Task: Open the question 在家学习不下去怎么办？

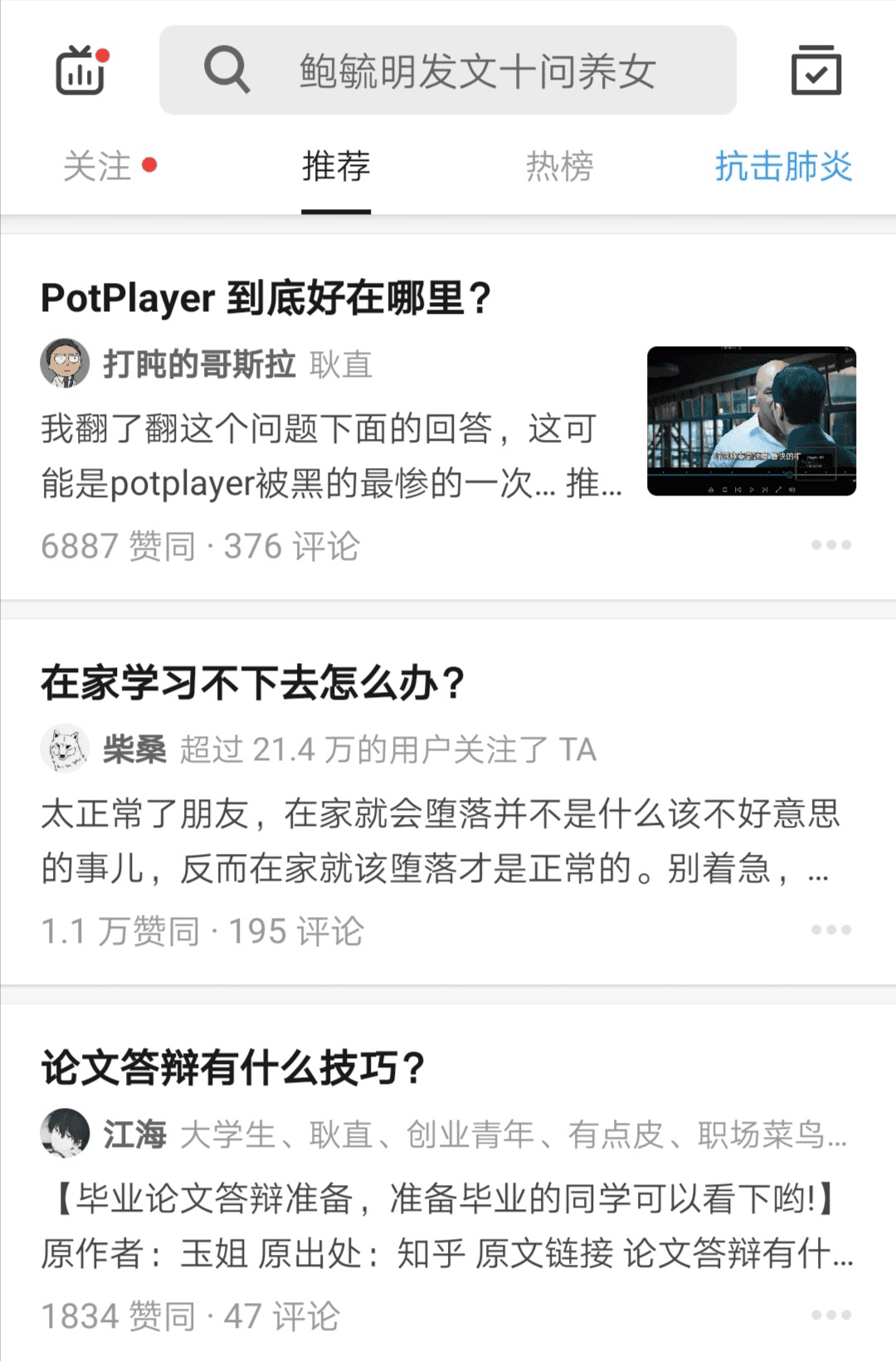Action: pos(253,683)
